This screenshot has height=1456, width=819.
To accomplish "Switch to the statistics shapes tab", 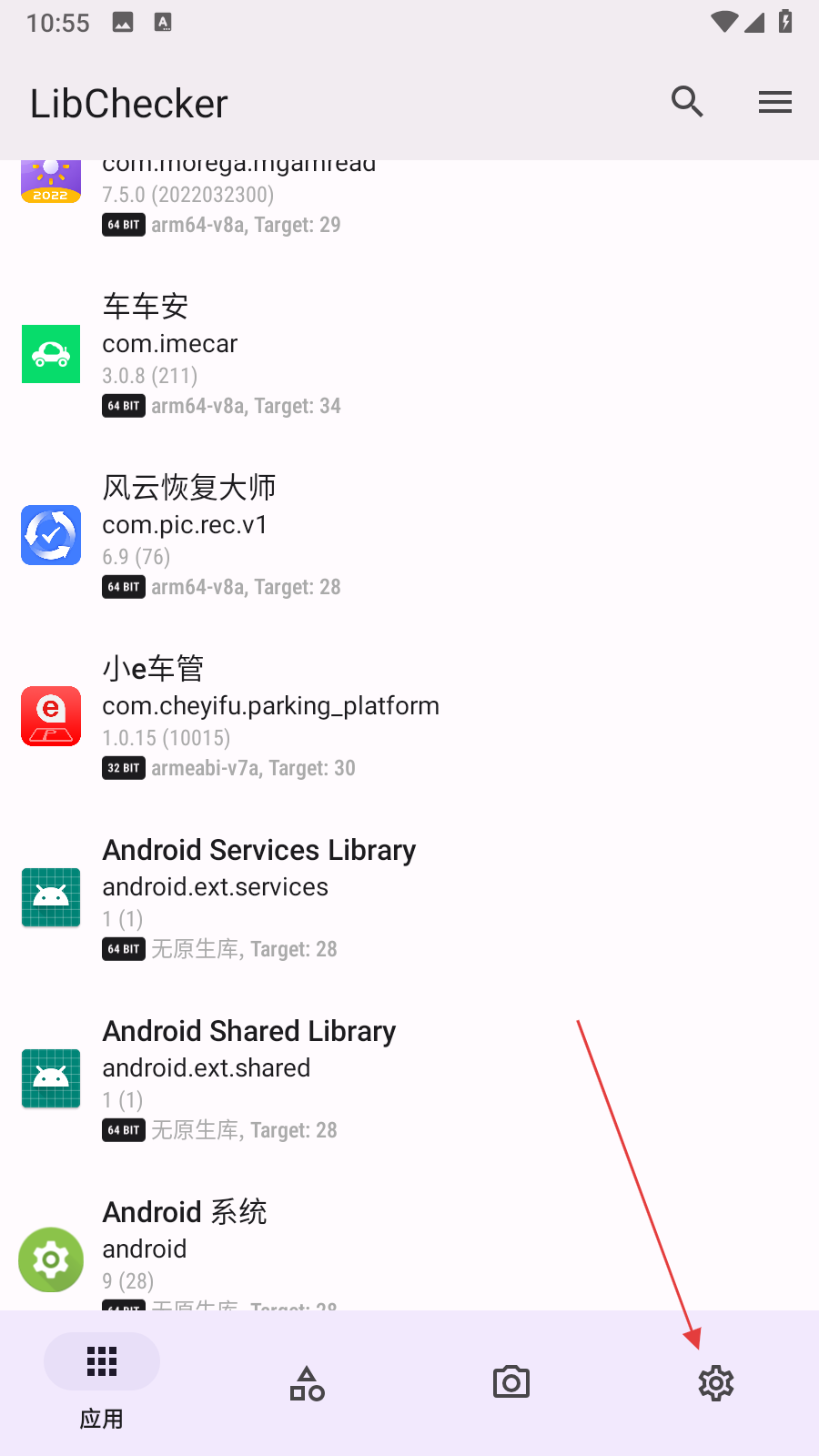I will (307, 1382).
